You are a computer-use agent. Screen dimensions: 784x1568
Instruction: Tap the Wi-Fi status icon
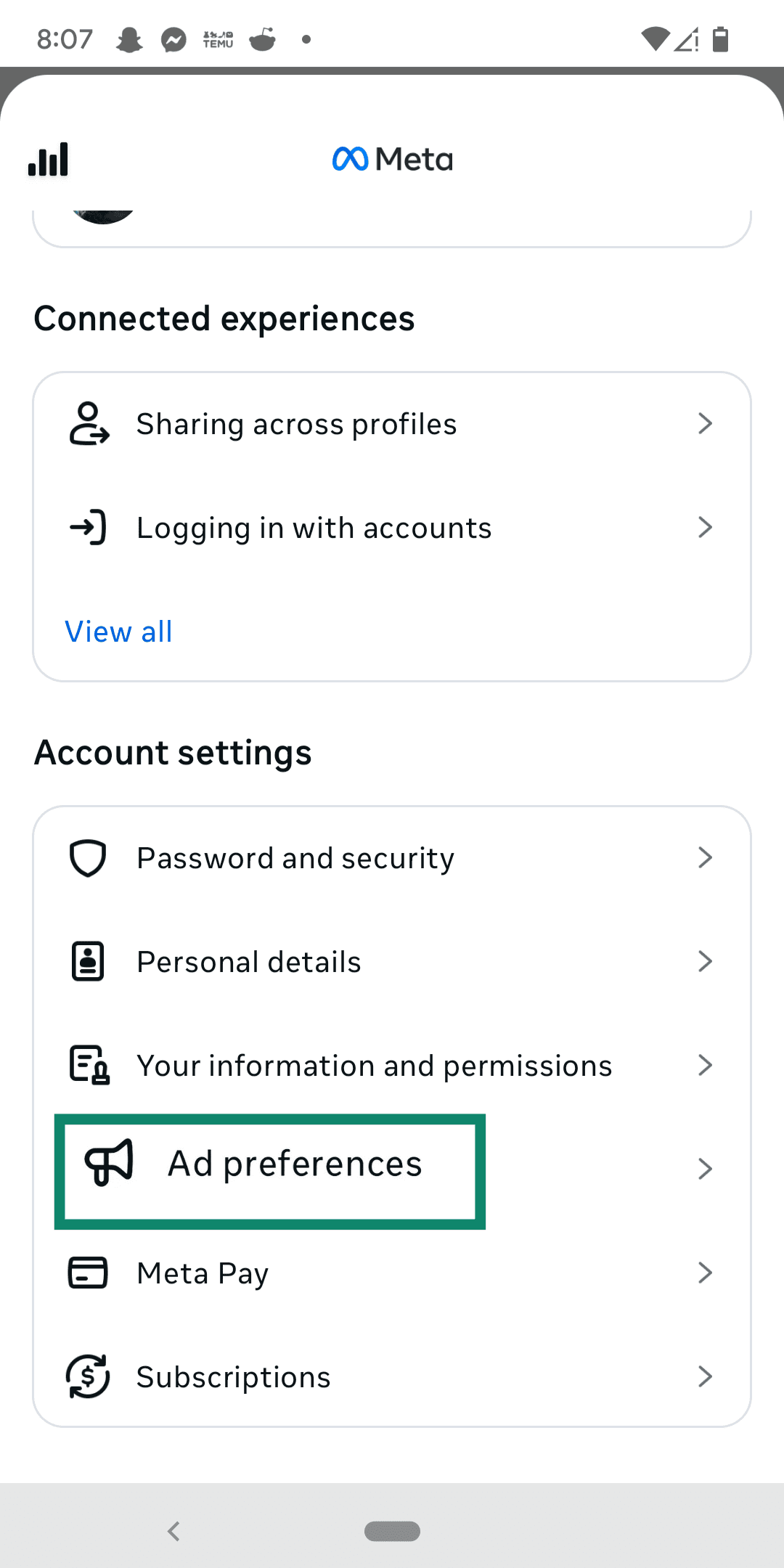pyautogui.click(x=655, y=40)
